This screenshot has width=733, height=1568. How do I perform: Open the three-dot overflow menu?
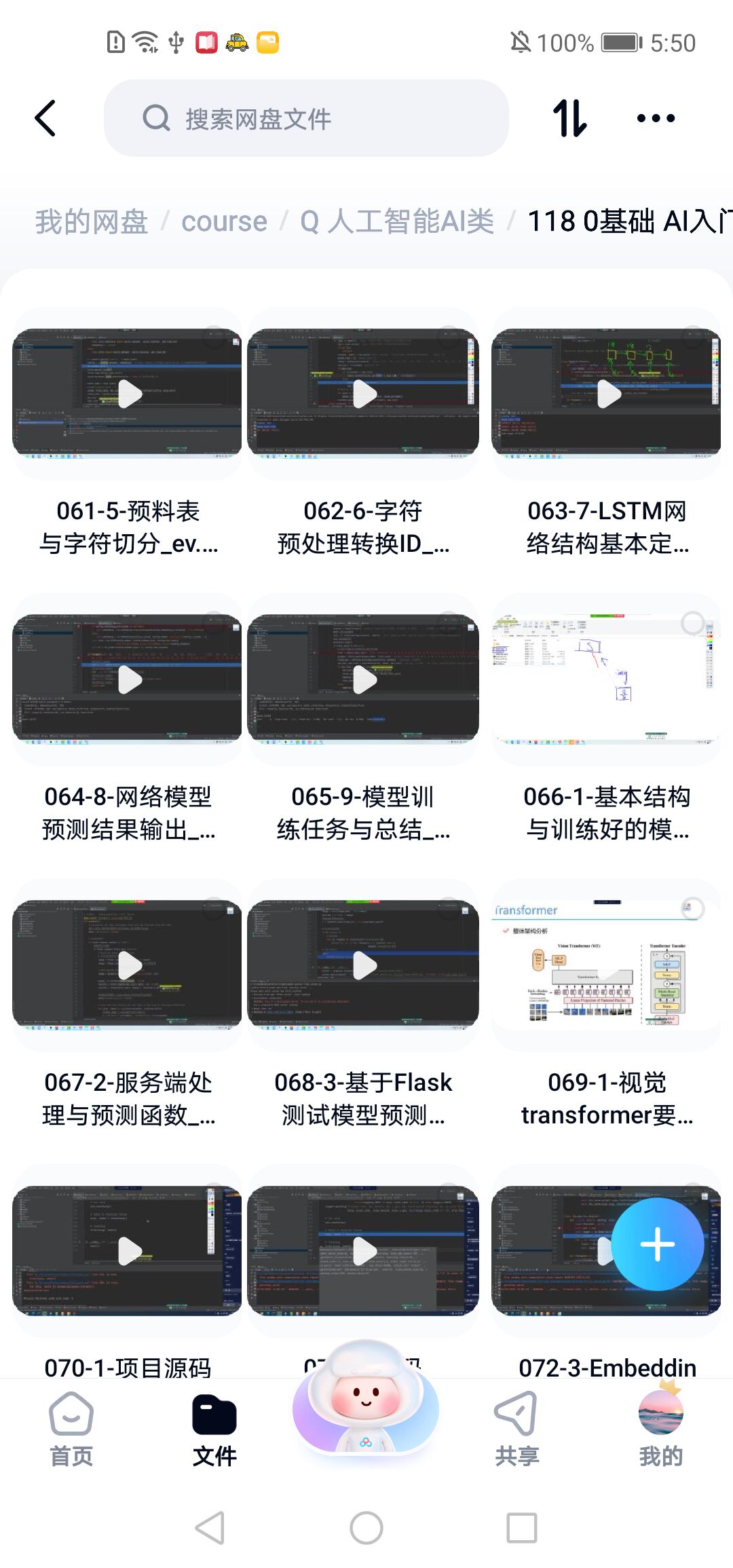click(656, 118)
